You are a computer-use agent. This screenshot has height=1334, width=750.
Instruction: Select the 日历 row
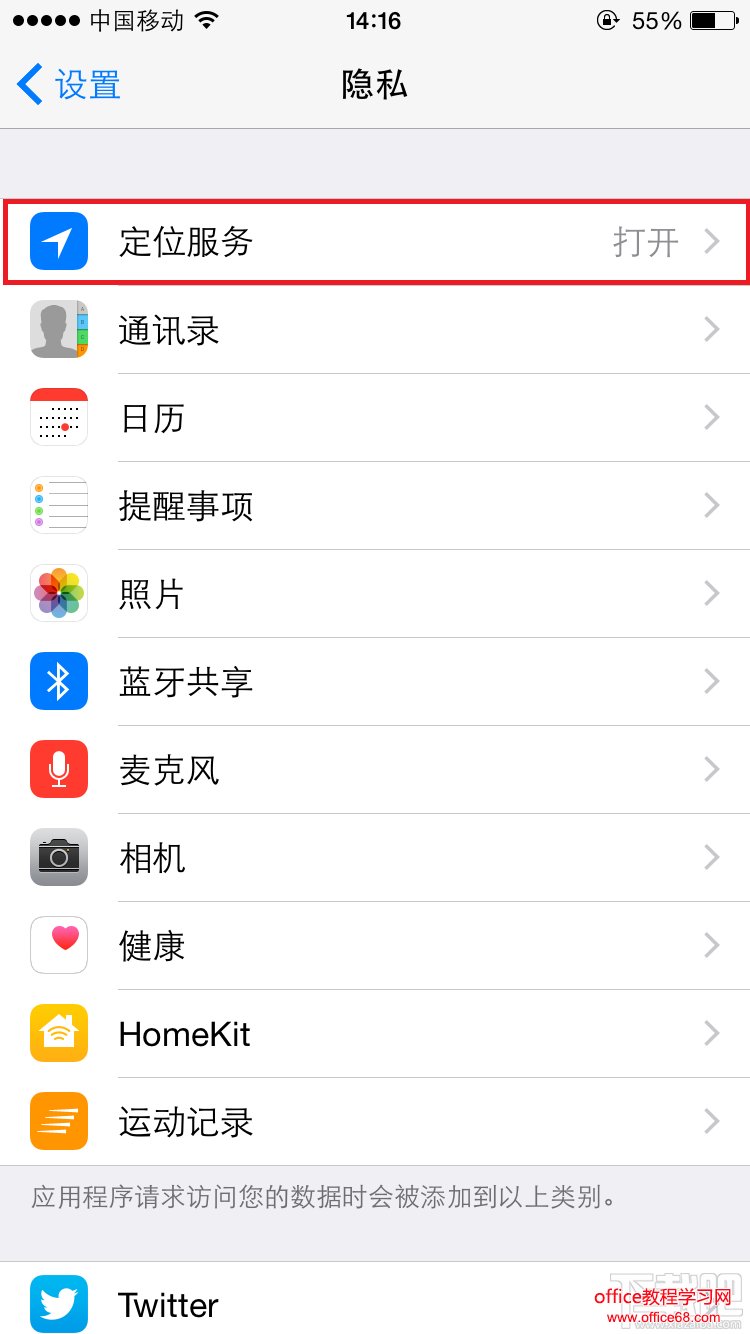click(x=375, y=418)
